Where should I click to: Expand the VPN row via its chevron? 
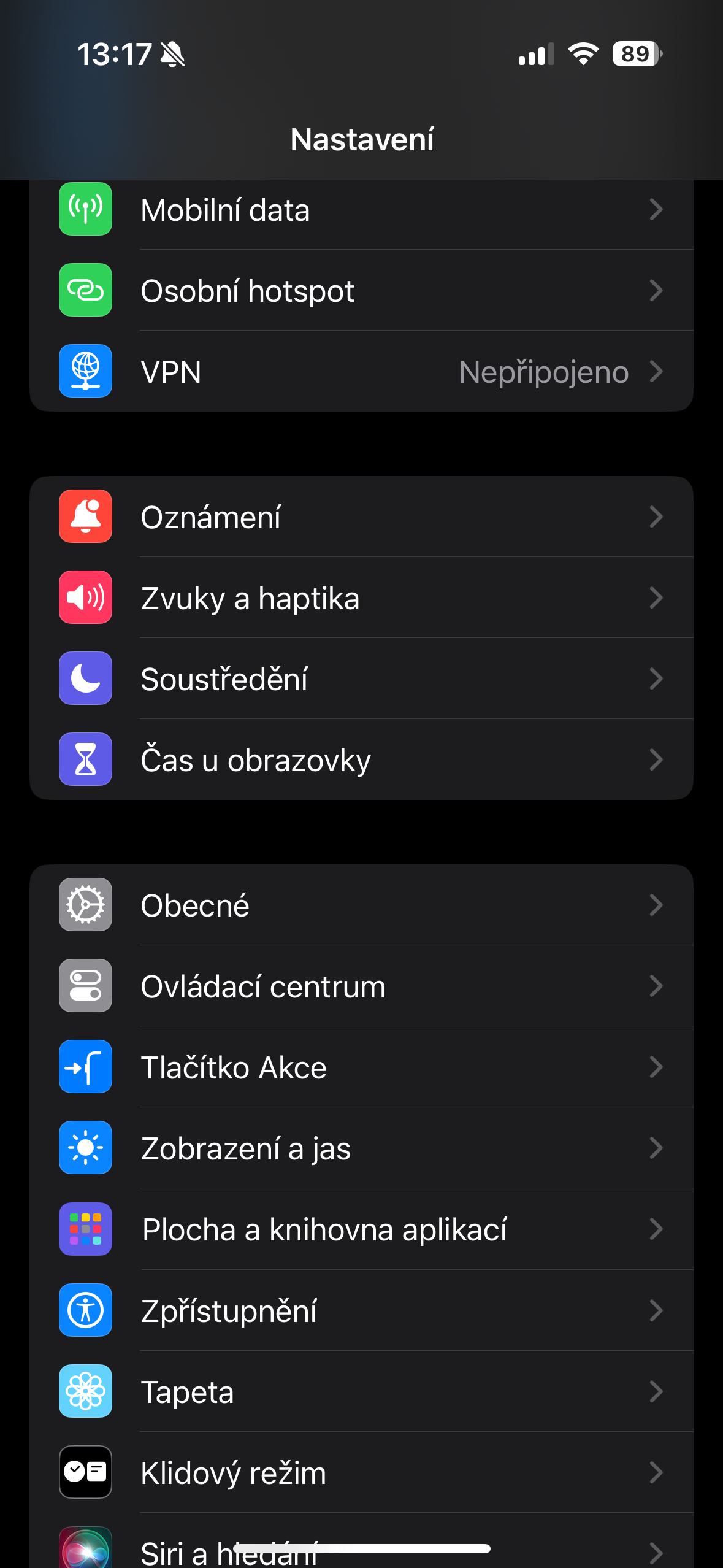tap(656, 371)
